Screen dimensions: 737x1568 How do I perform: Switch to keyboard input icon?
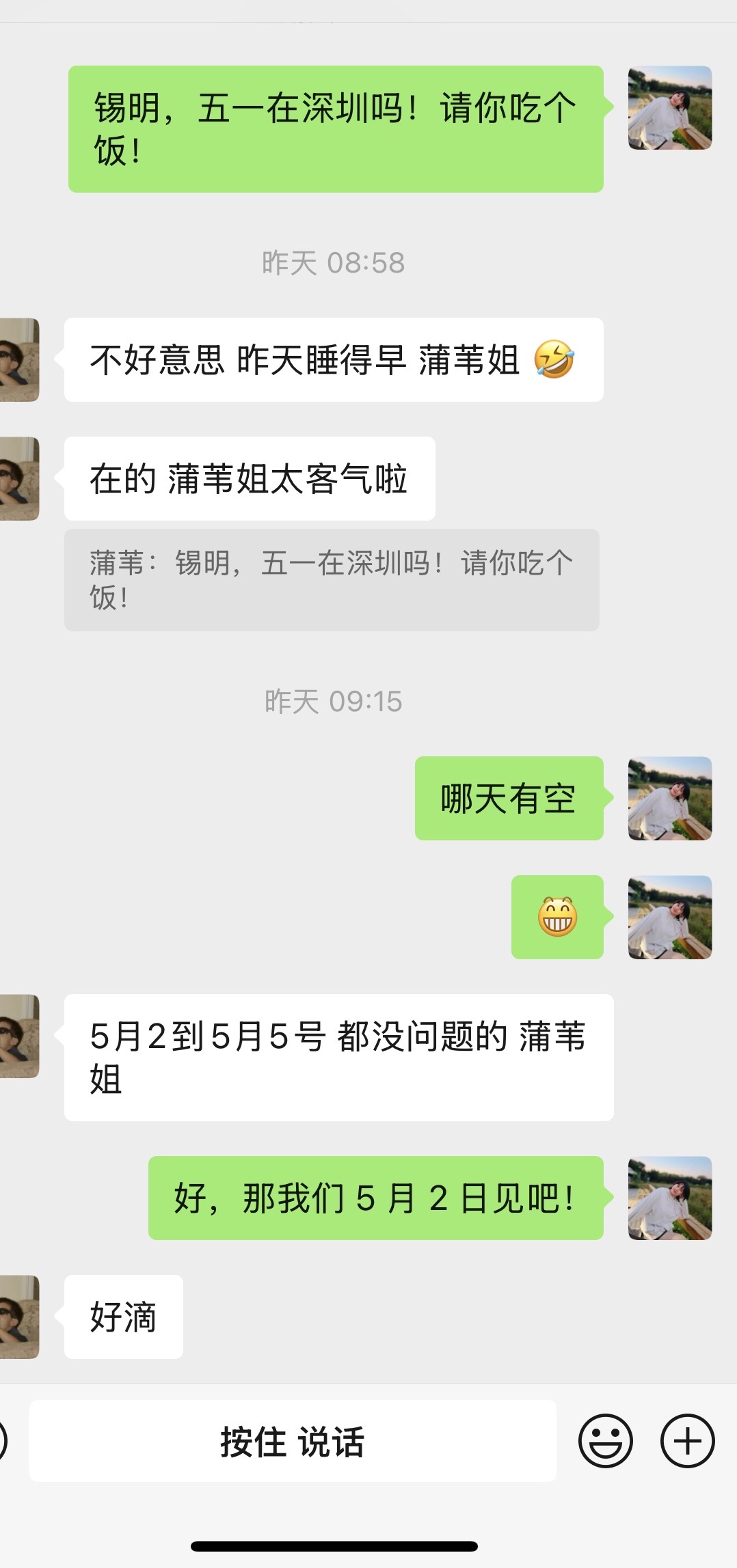coord(2,1441)
